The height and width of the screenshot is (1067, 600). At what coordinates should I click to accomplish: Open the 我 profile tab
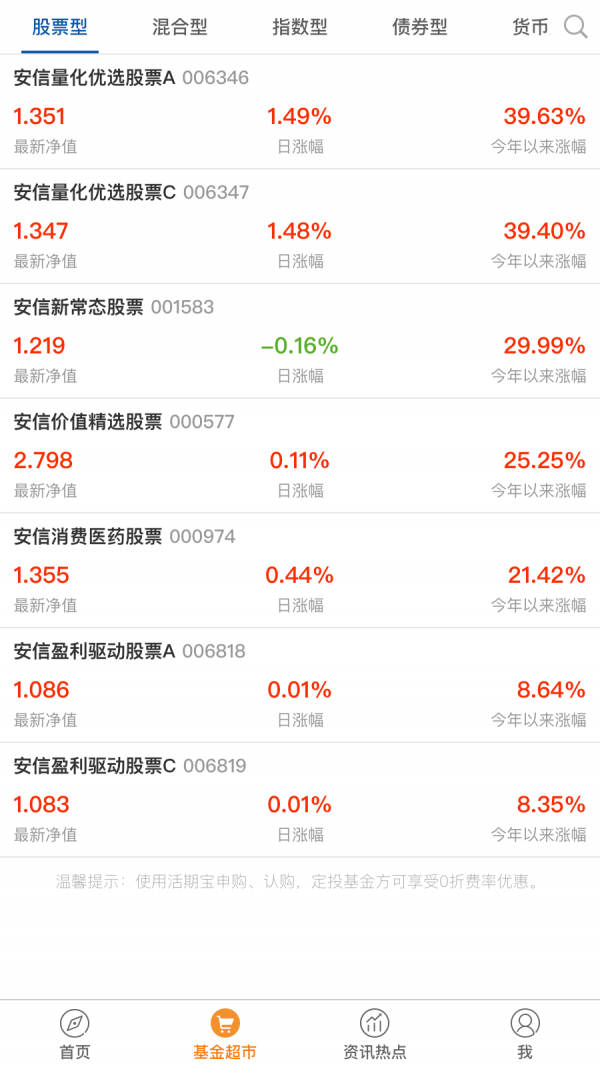[524, 1034]
